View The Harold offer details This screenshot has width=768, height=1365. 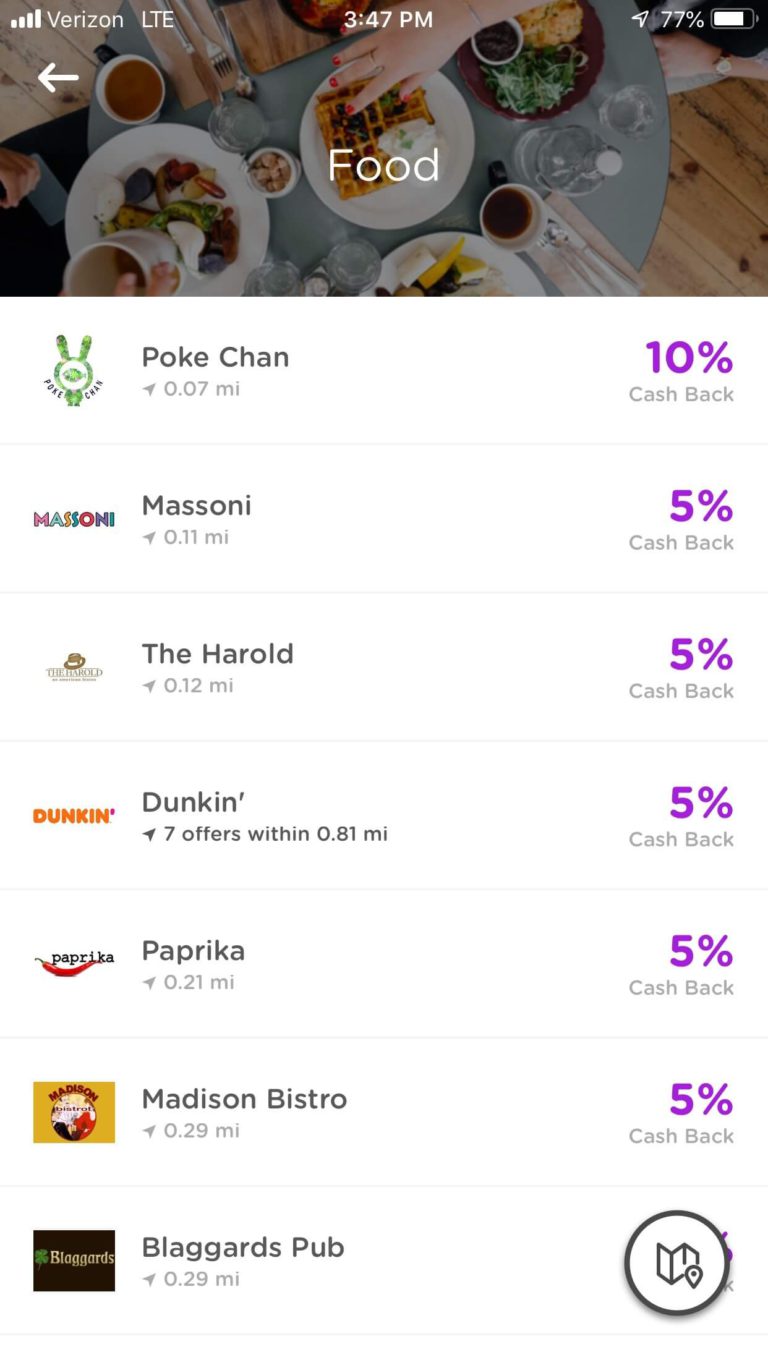click(x=384, y=668)
